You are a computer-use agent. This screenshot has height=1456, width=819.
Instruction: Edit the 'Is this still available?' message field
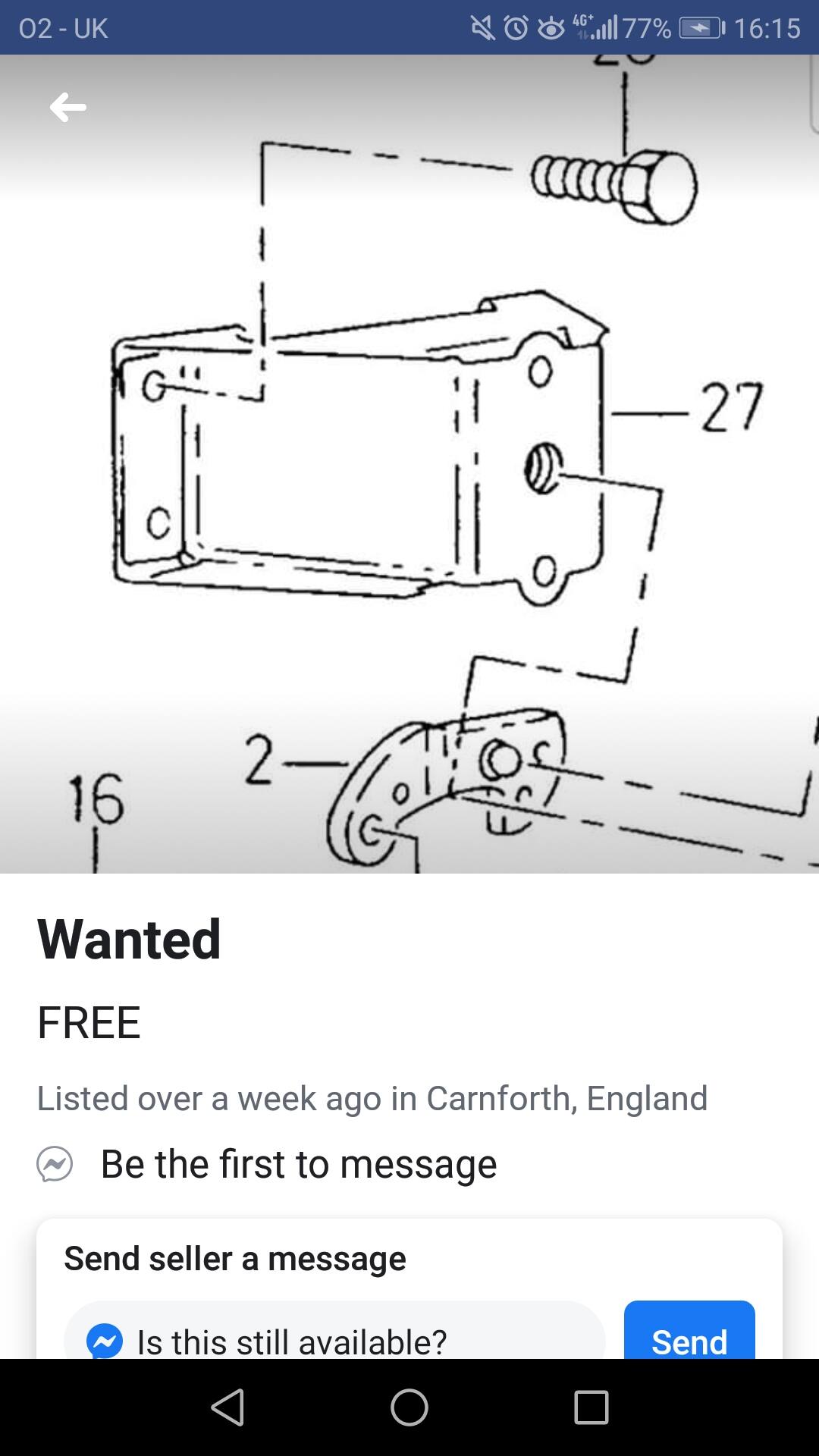334,1331
